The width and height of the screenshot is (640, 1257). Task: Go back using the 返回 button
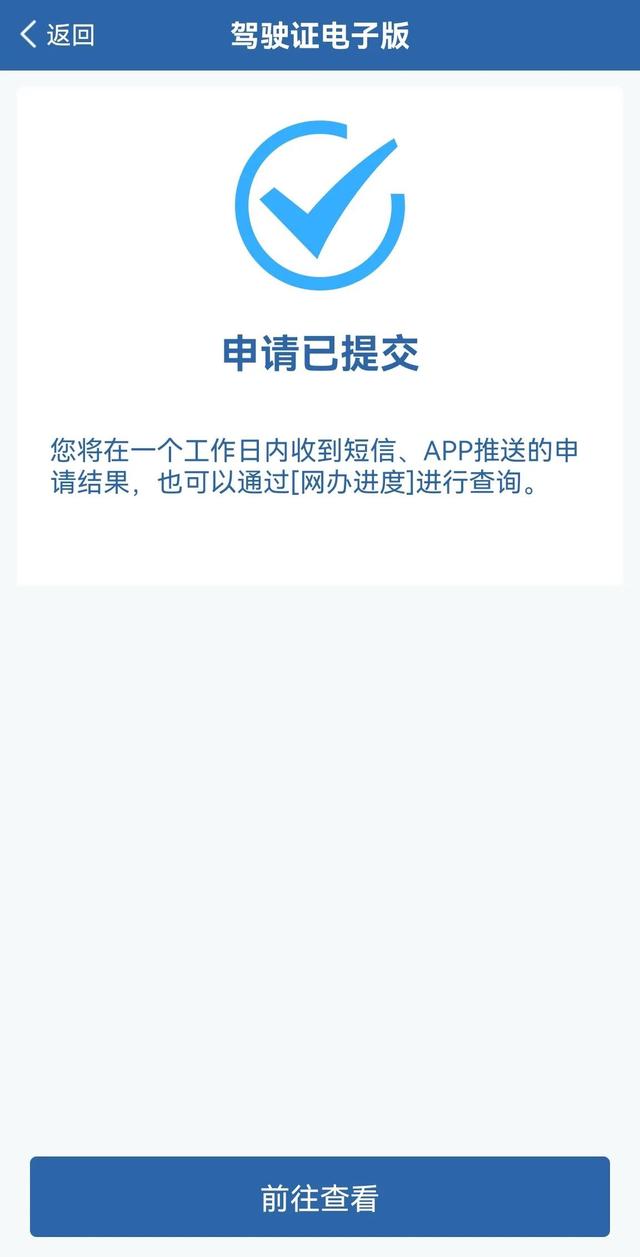tap(57, 35)
